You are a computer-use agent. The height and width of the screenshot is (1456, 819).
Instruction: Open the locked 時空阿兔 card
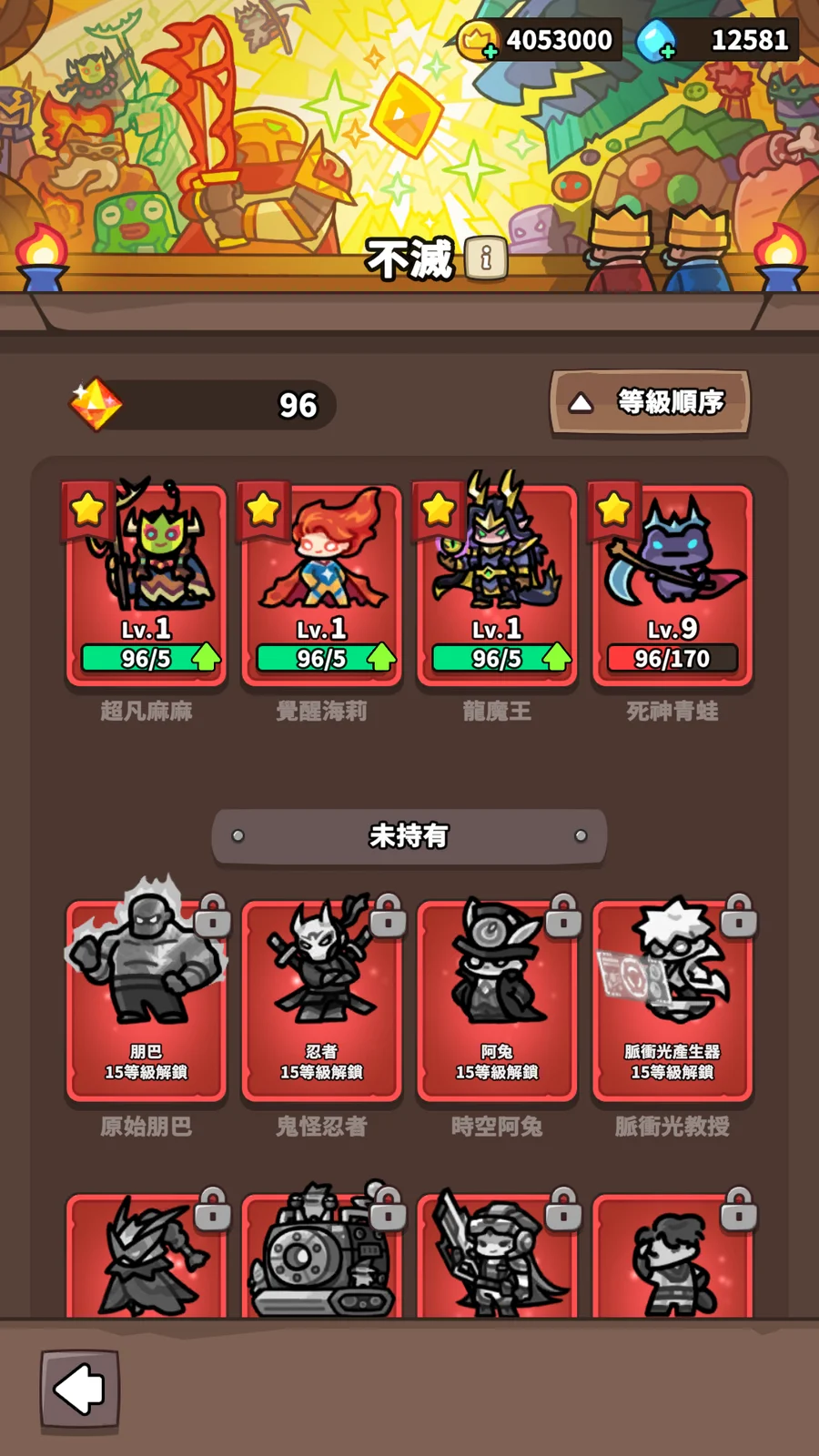pyautogui.click(x=497, y=999)
